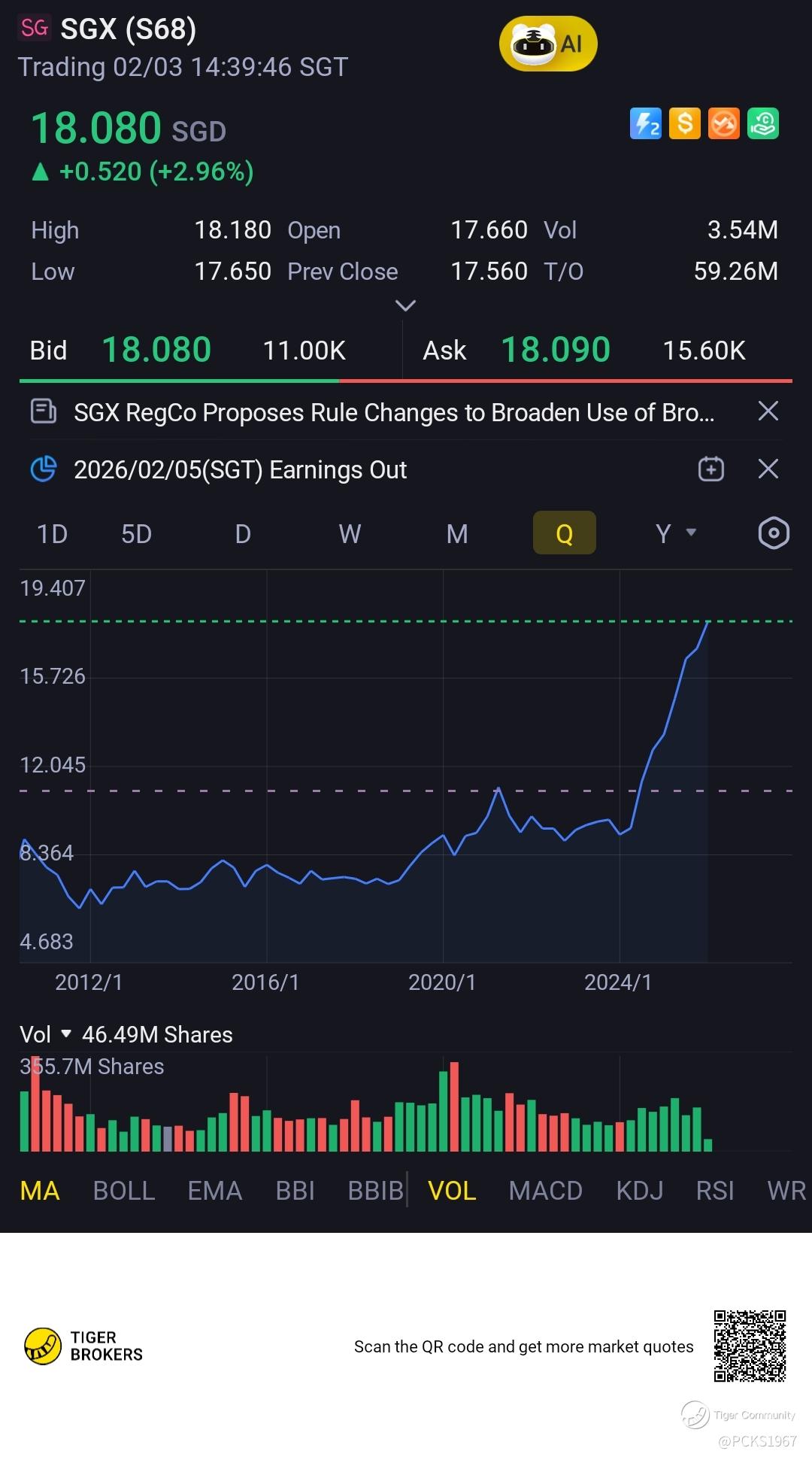Expand more quote details chevron

coord(405,305)
